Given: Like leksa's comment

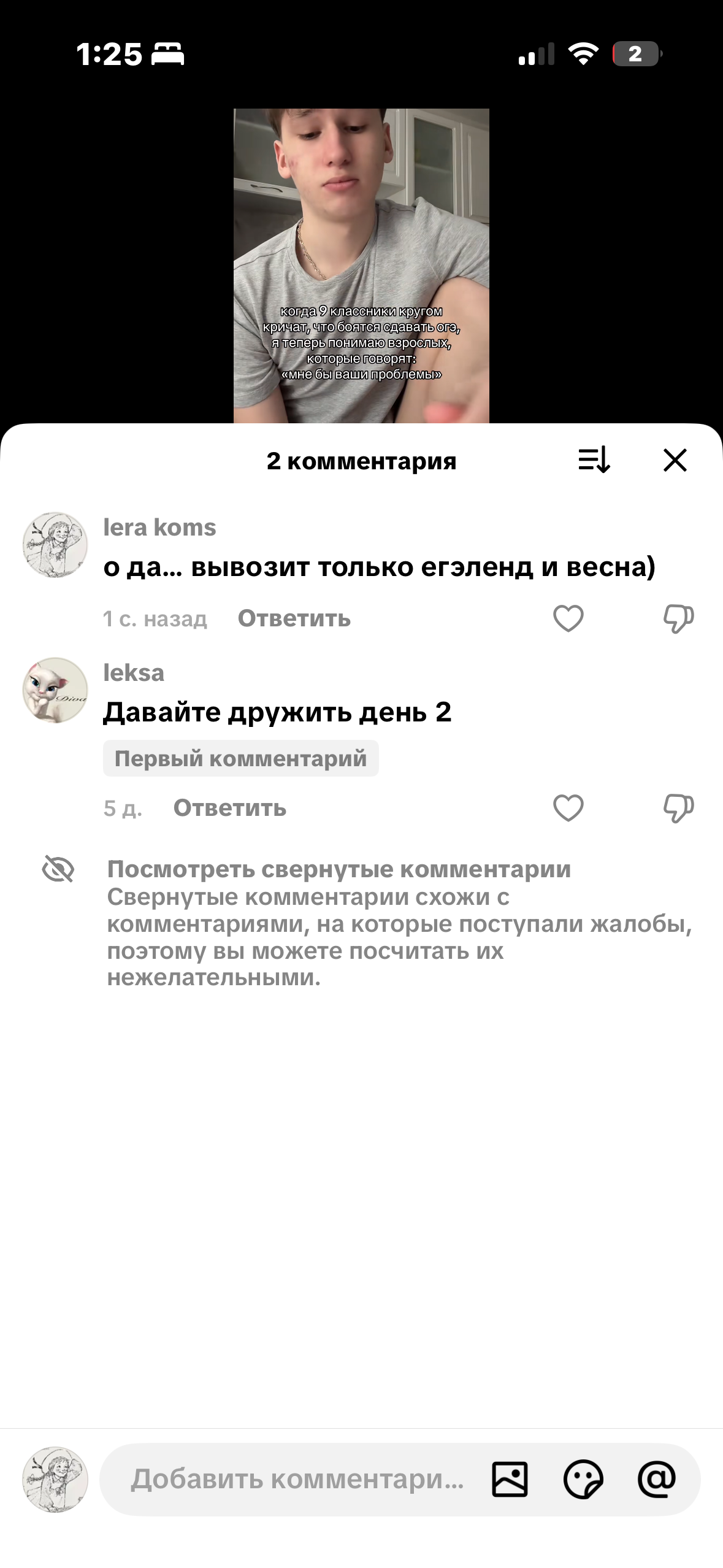Looking at the screenshot, I should tap(568, 808).
